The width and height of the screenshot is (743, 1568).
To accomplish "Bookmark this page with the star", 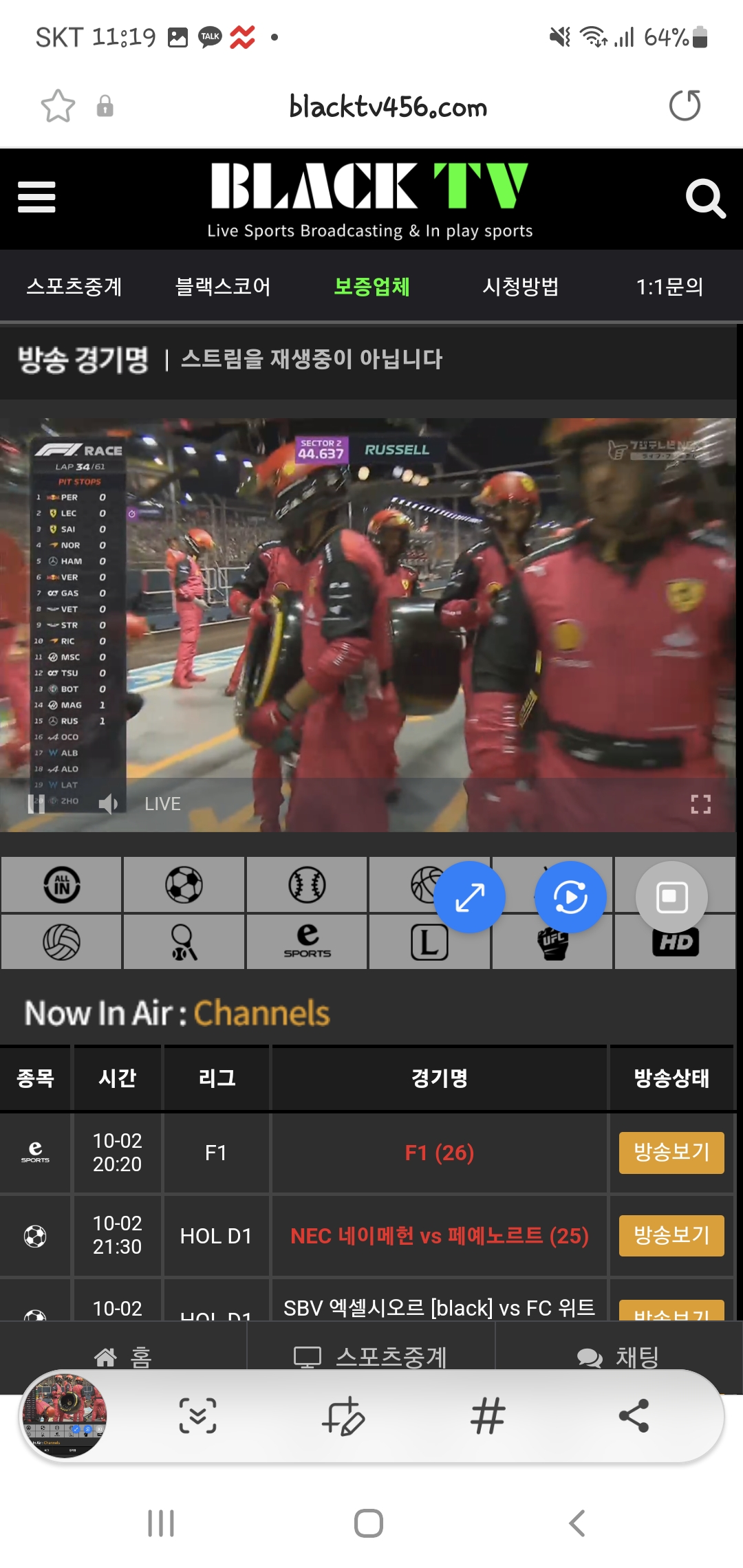I will coord(58,106).
